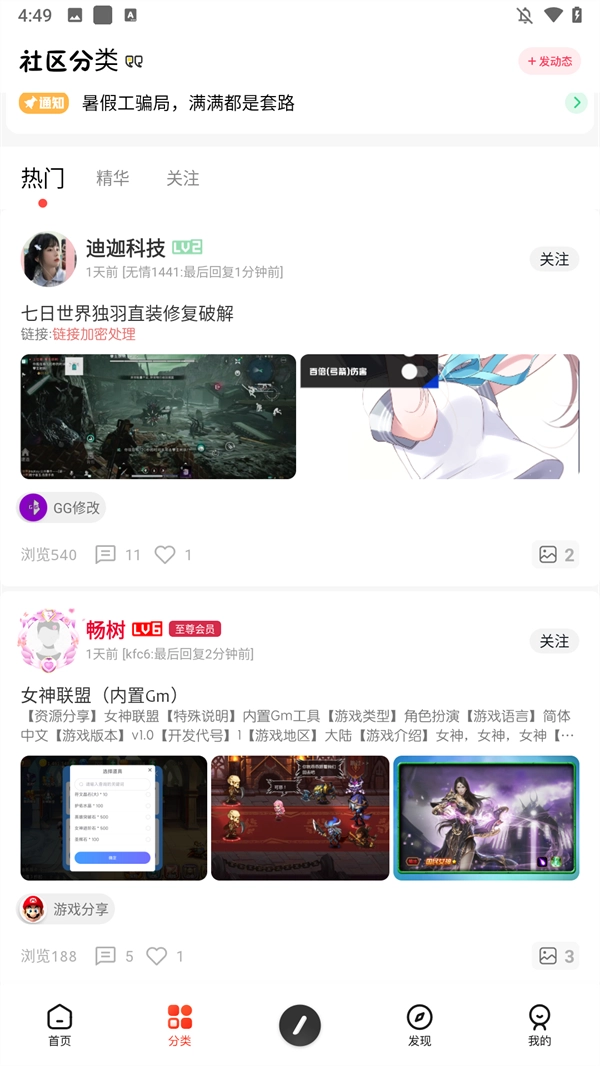Screen dimensions: 600x1066
Task: Open 迪迦科技's profile avatar
Action: [48, 259]
